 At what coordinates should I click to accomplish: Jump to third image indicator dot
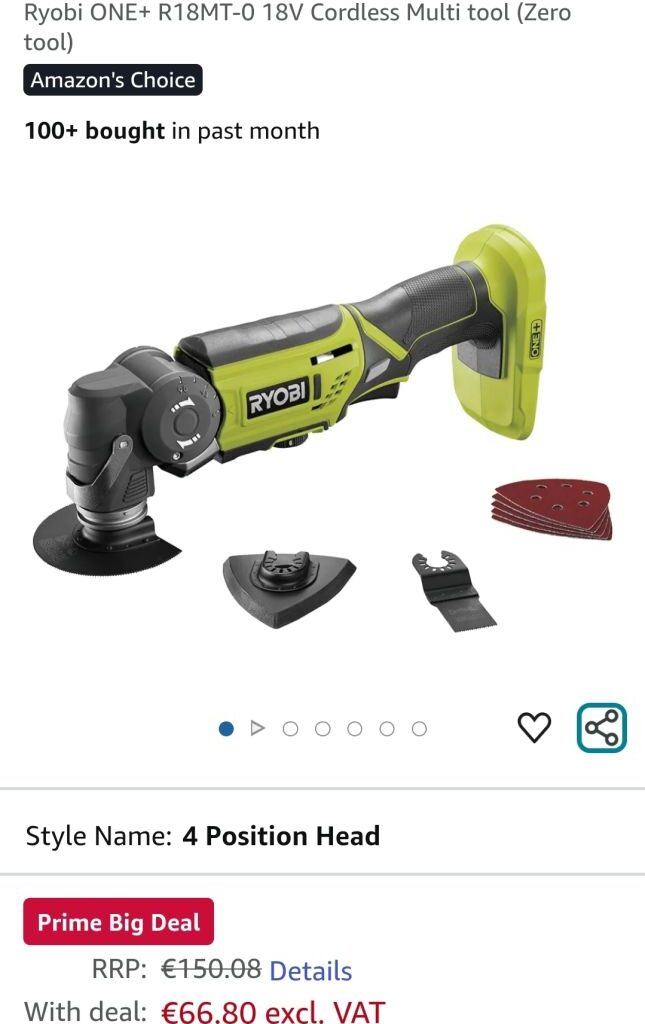[x=290, y=729]
